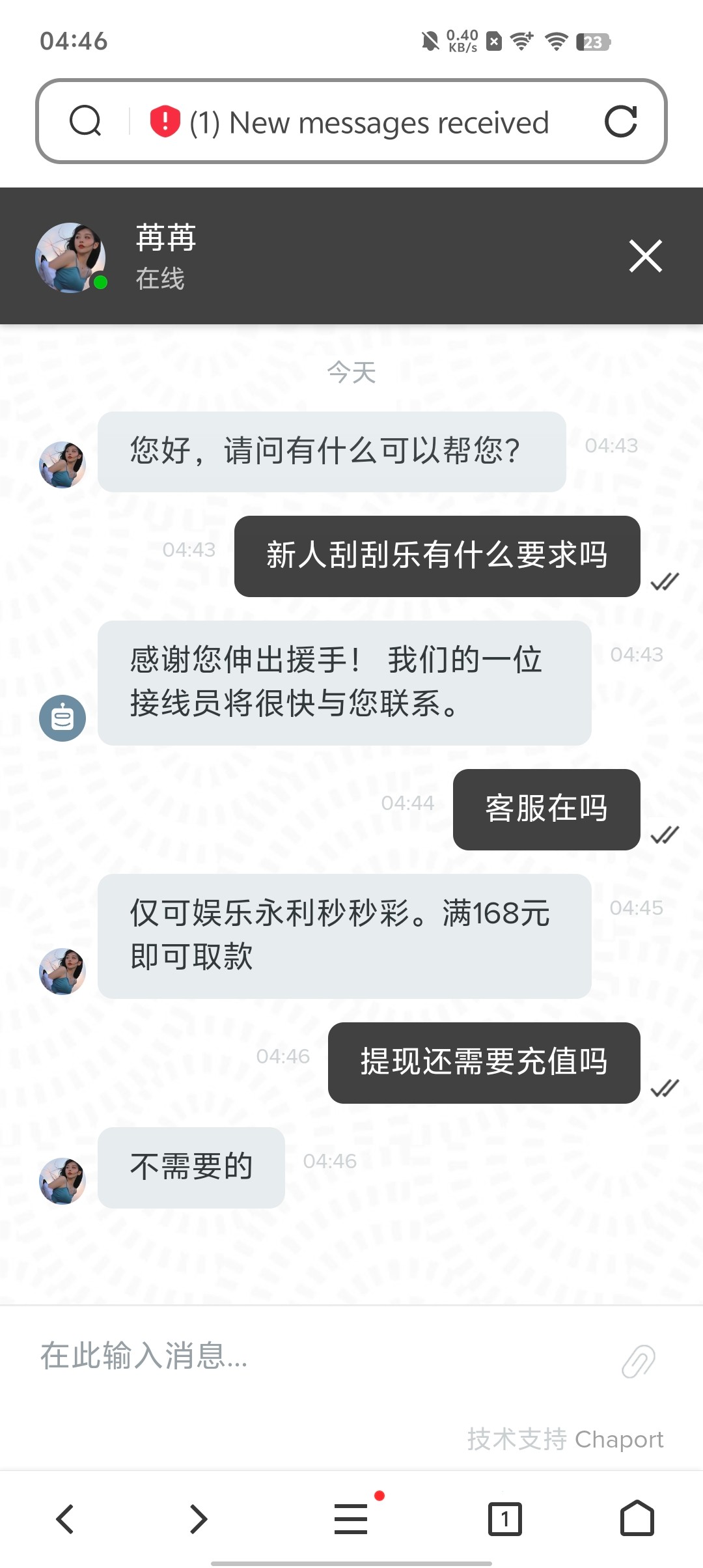
Task: Tap the search icon in address bar
Action: click(x=85, y=121)
